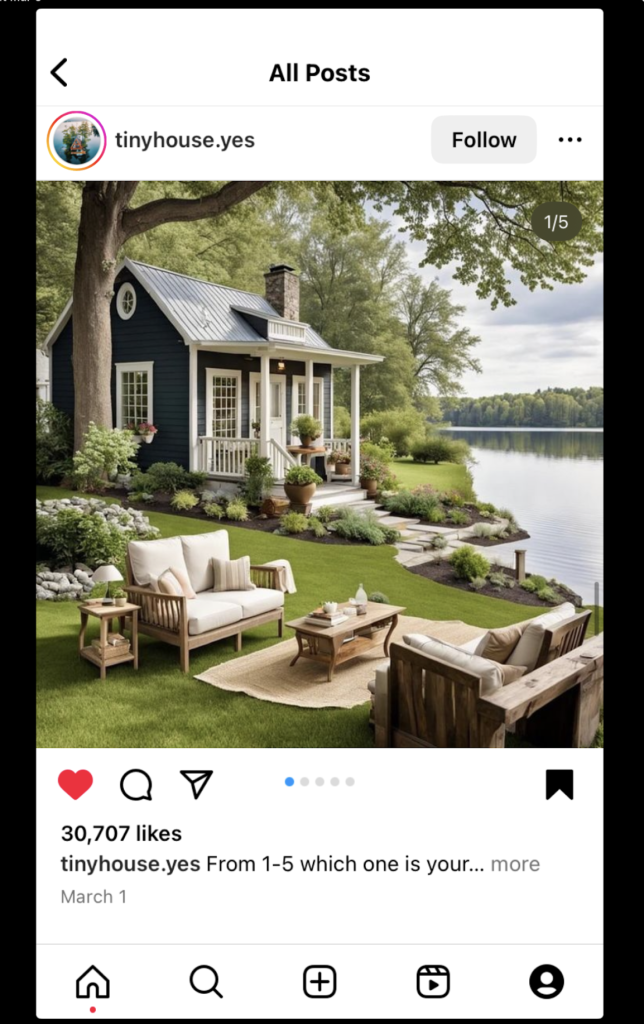
Task: Remove the post from saved bookmarks
Action: pyautogui.click(x=559, y=785)
